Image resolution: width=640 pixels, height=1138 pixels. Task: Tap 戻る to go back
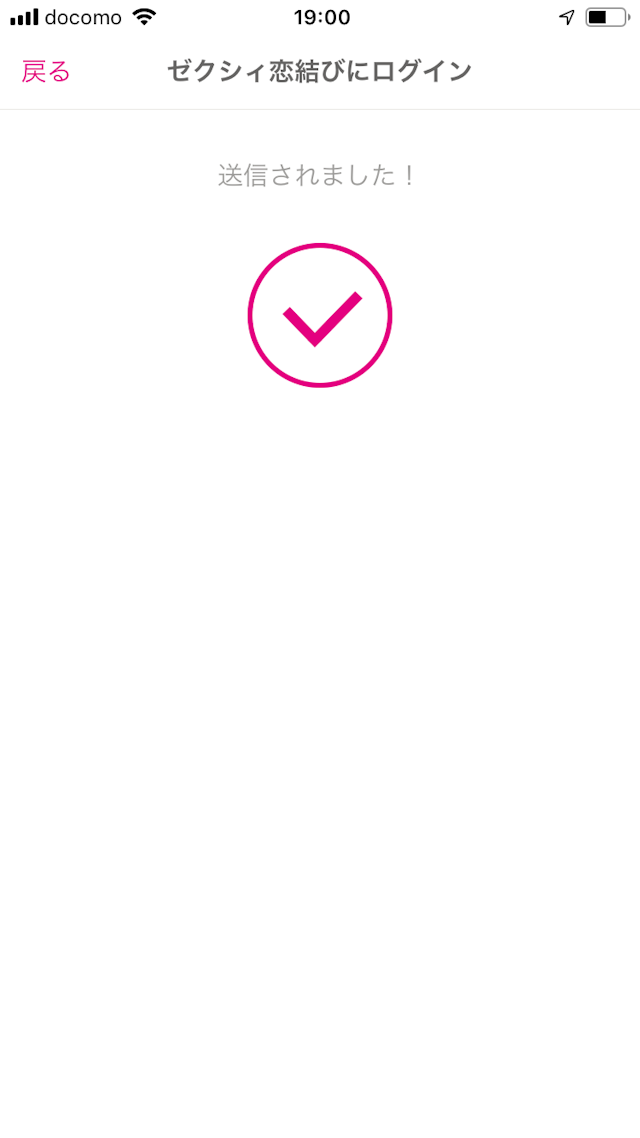click(x=46, y=72)
